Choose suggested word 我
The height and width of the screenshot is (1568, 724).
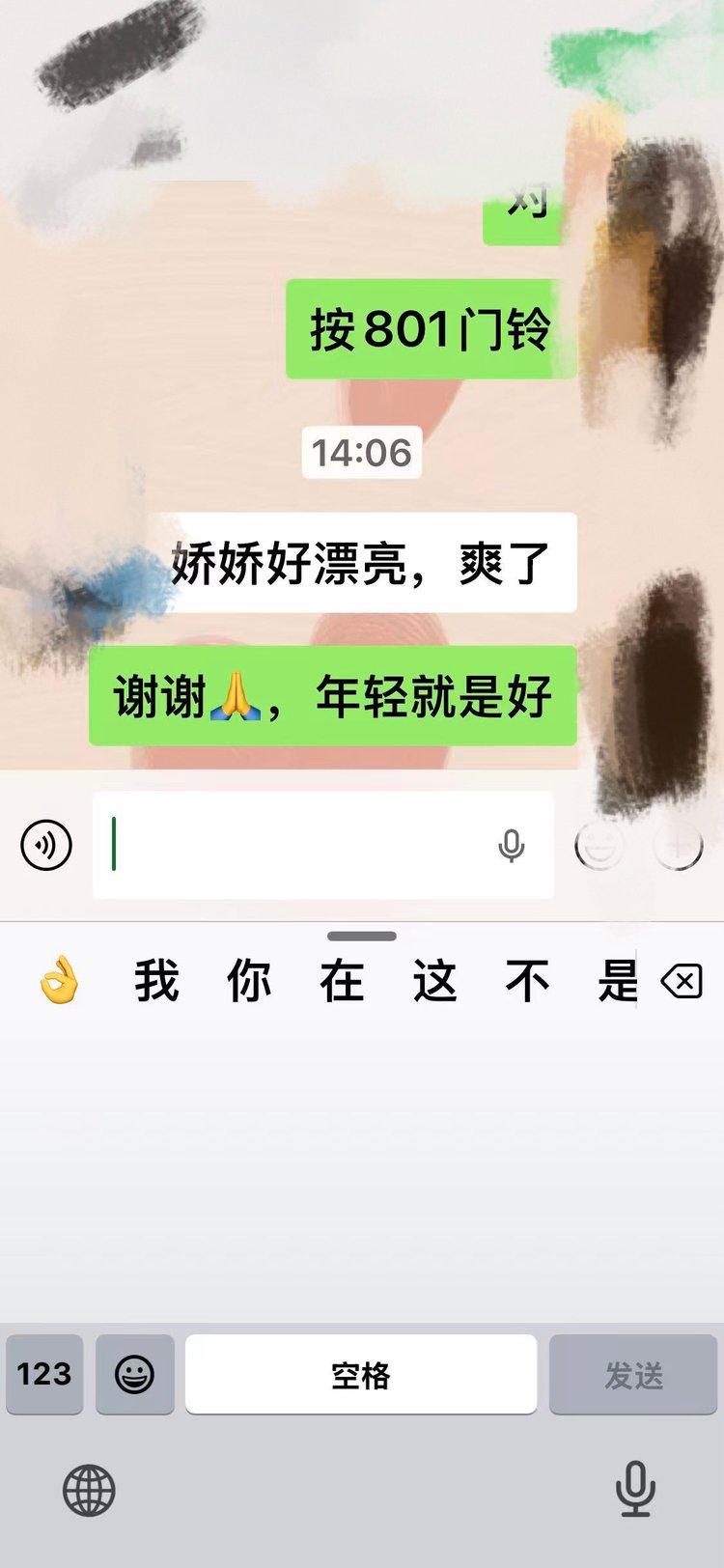(x=156, y=981)
